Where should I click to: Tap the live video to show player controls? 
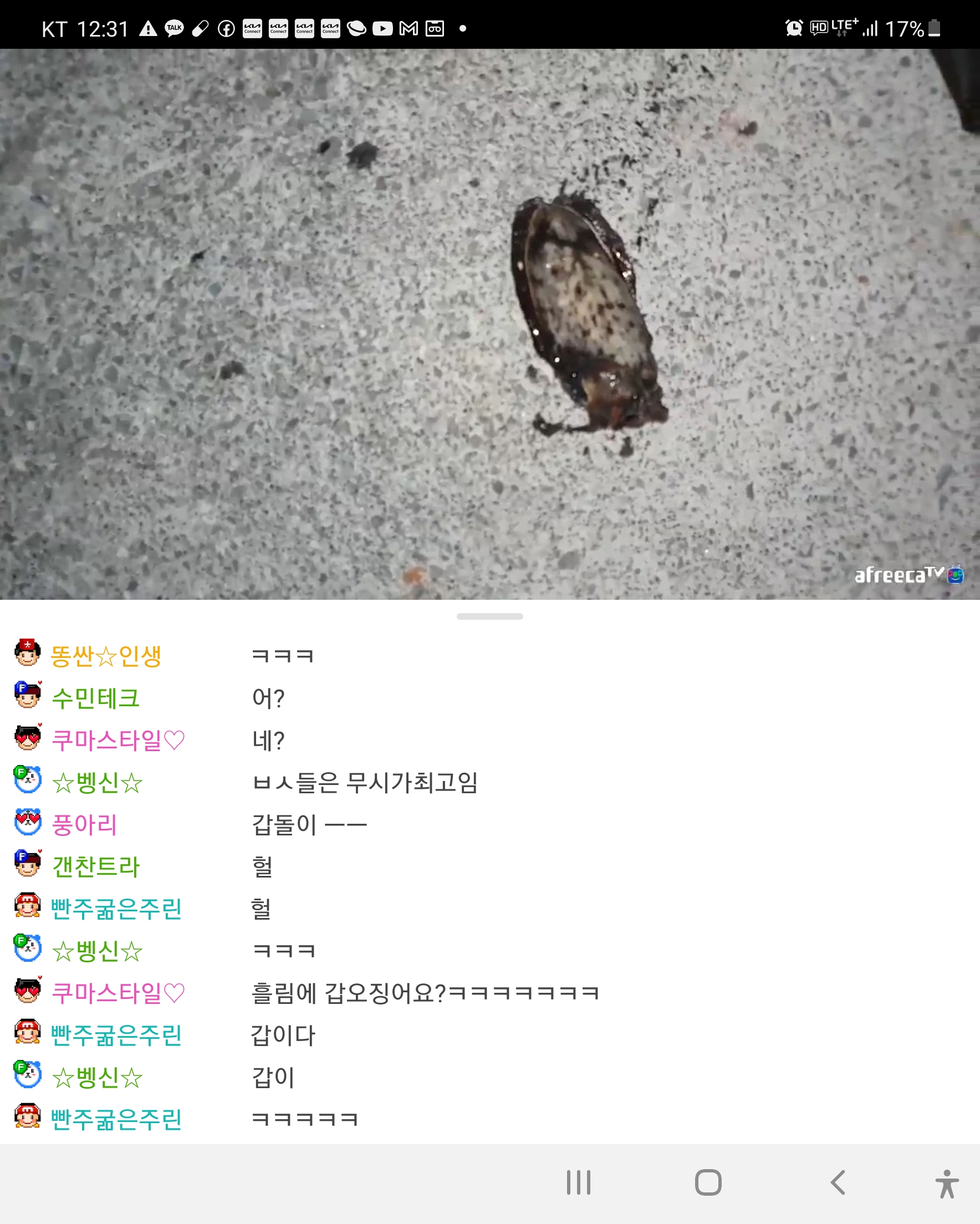point(489,324)
